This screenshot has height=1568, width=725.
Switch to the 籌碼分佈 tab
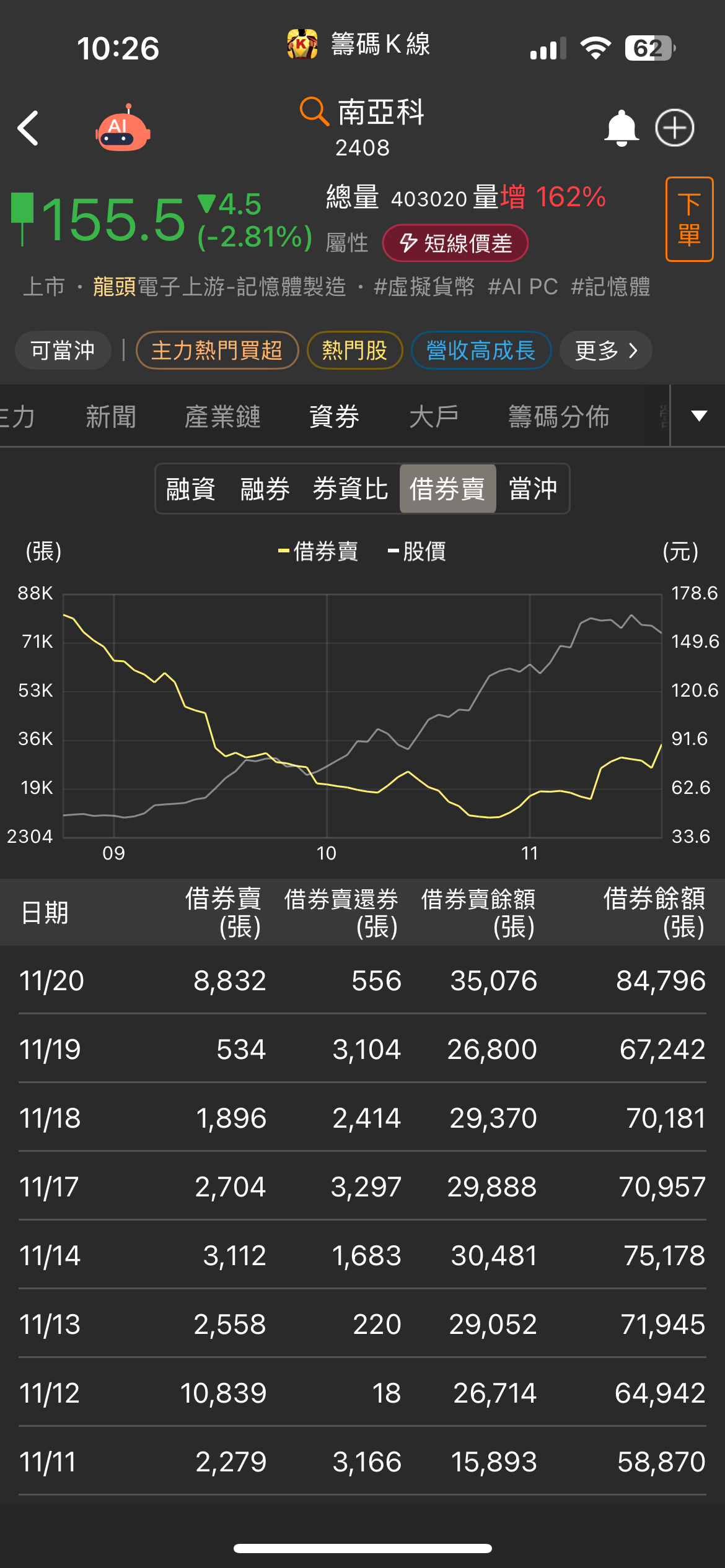click(x=558, y=416)
